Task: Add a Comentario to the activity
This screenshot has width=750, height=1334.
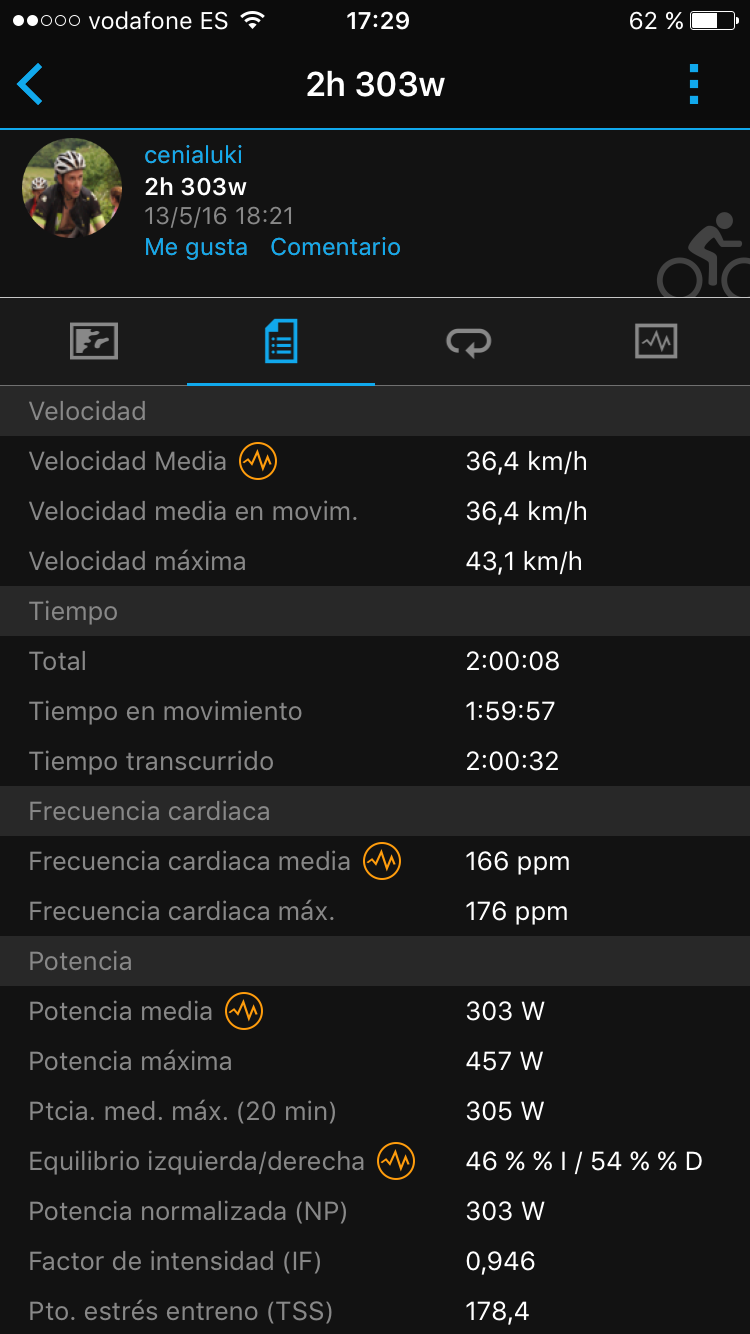Action: [335, 247]
